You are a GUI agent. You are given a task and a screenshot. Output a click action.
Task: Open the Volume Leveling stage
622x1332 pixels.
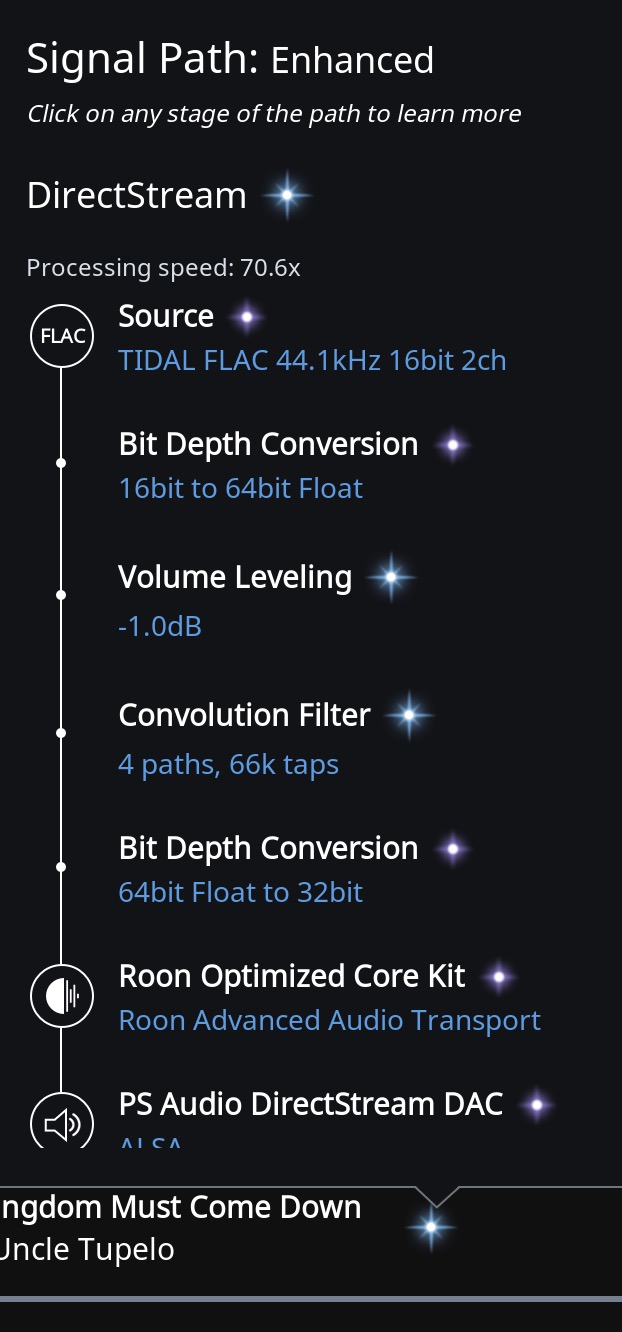tap(235, 578)
